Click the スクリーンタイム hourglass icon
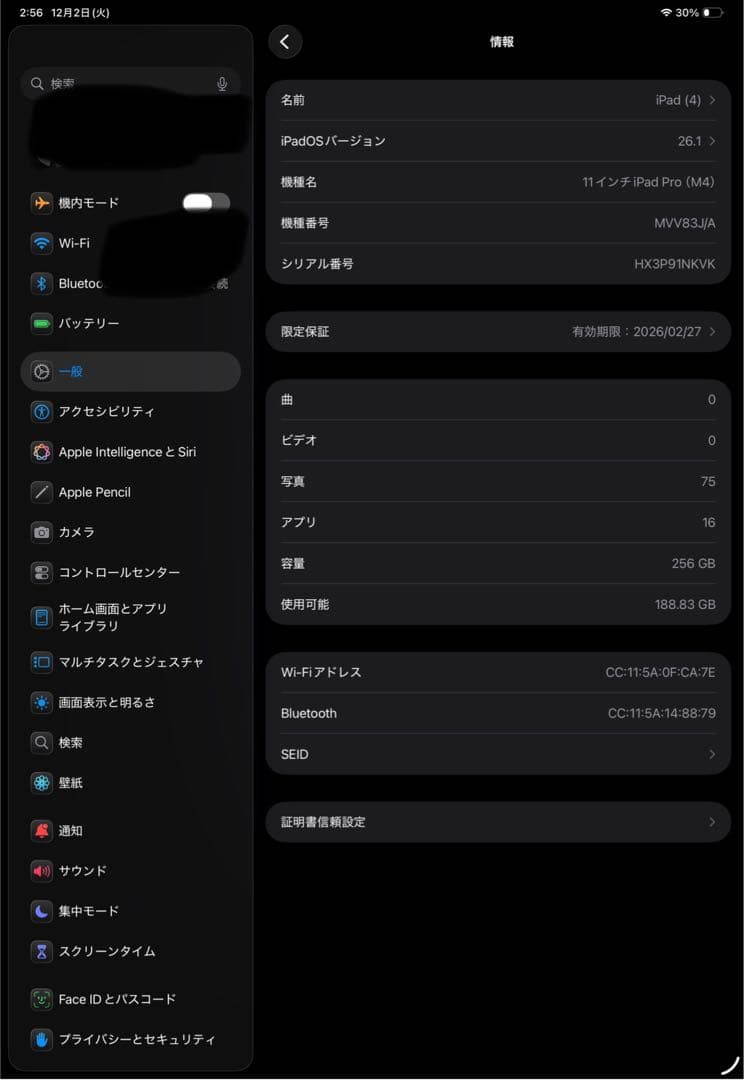744x1080 pixels. [41, 951]
